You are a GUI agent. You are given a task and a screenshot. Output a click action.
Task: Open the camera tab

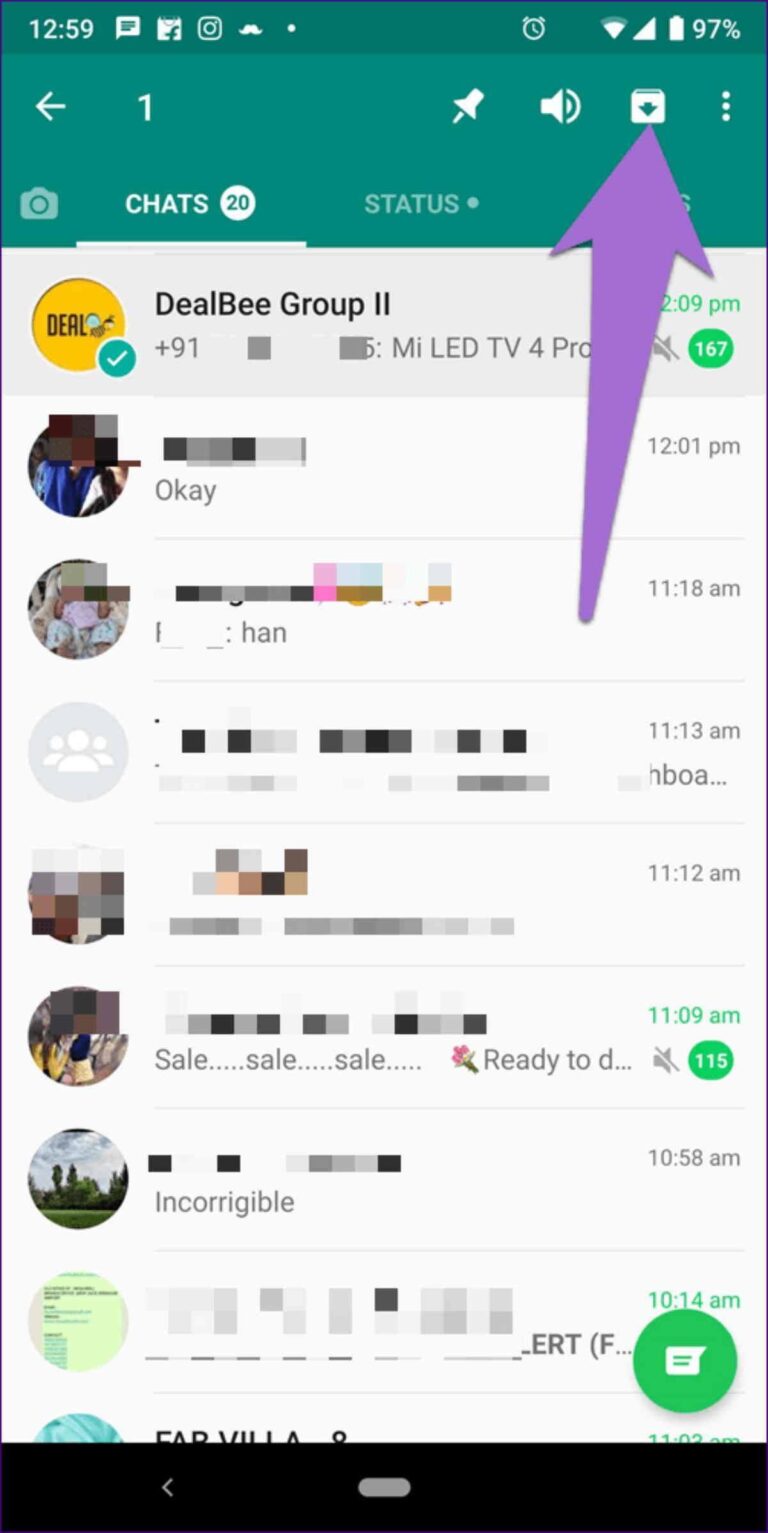[39, 205]
